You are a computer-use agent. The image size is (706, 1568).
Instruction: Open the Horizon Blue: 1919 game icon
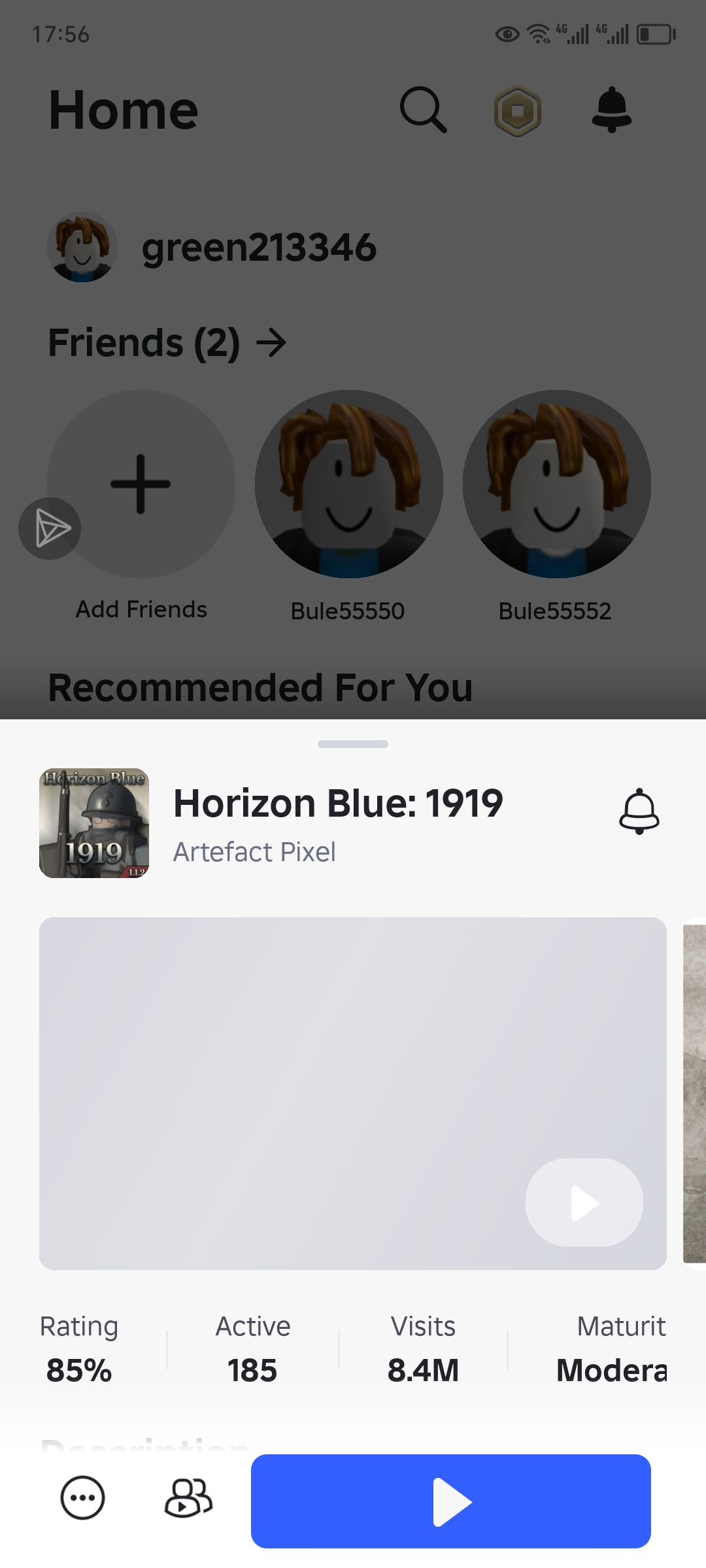pos(94,823)
